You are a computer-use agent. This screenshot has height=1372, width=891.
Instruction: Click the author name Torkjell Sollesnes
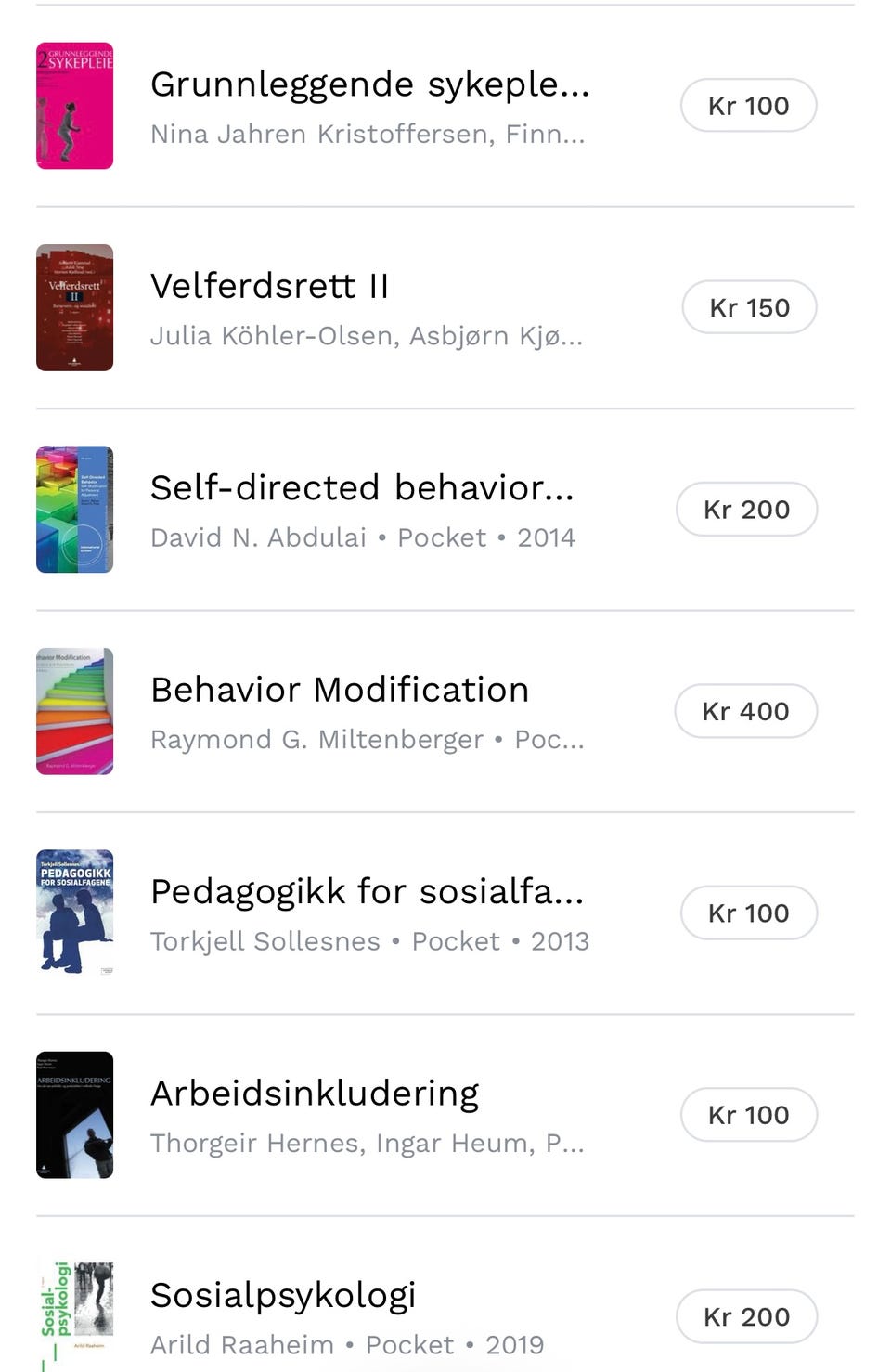265,940
